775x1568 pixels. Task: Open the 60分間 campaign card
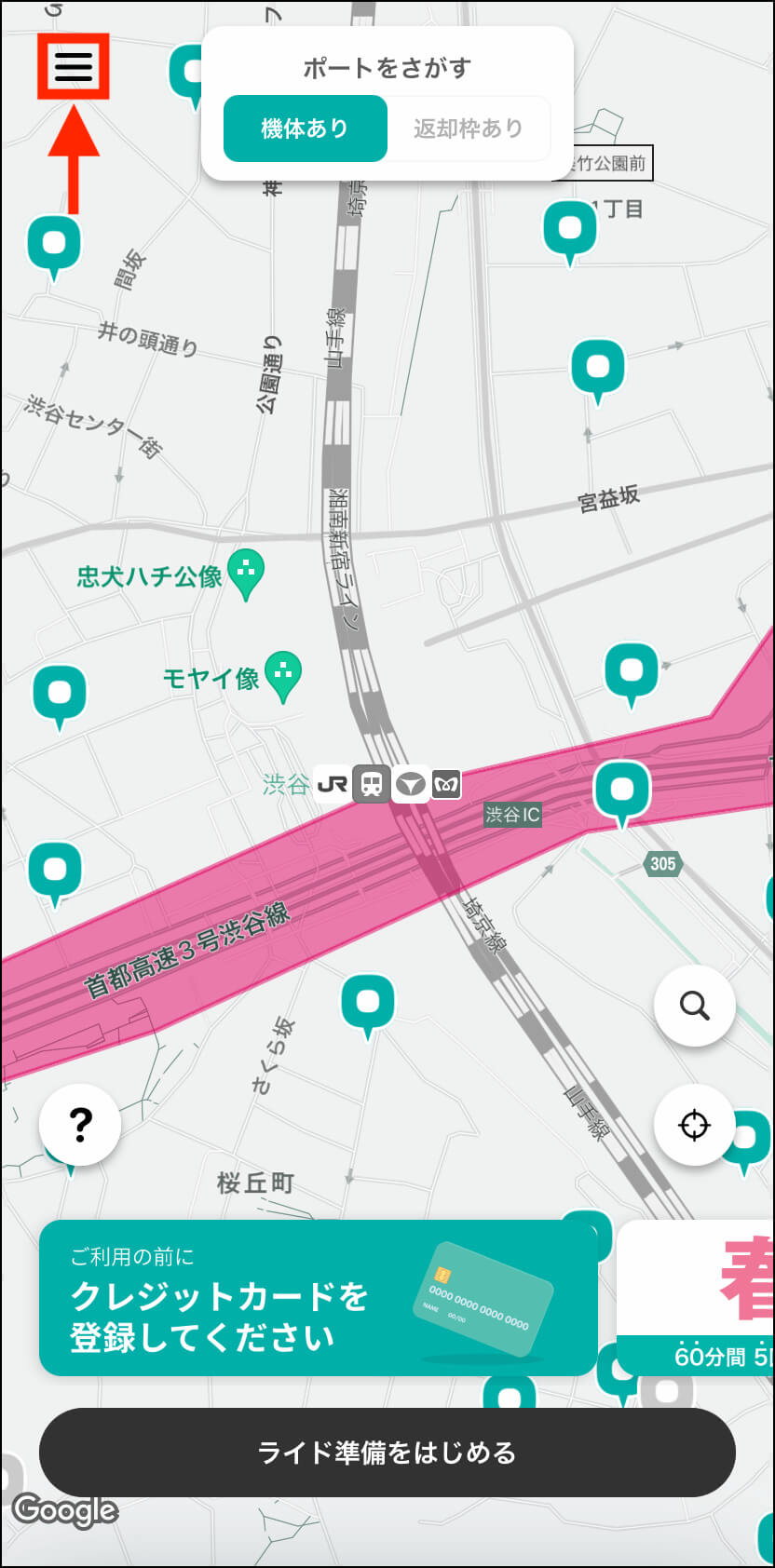(x=696, y=1296)
